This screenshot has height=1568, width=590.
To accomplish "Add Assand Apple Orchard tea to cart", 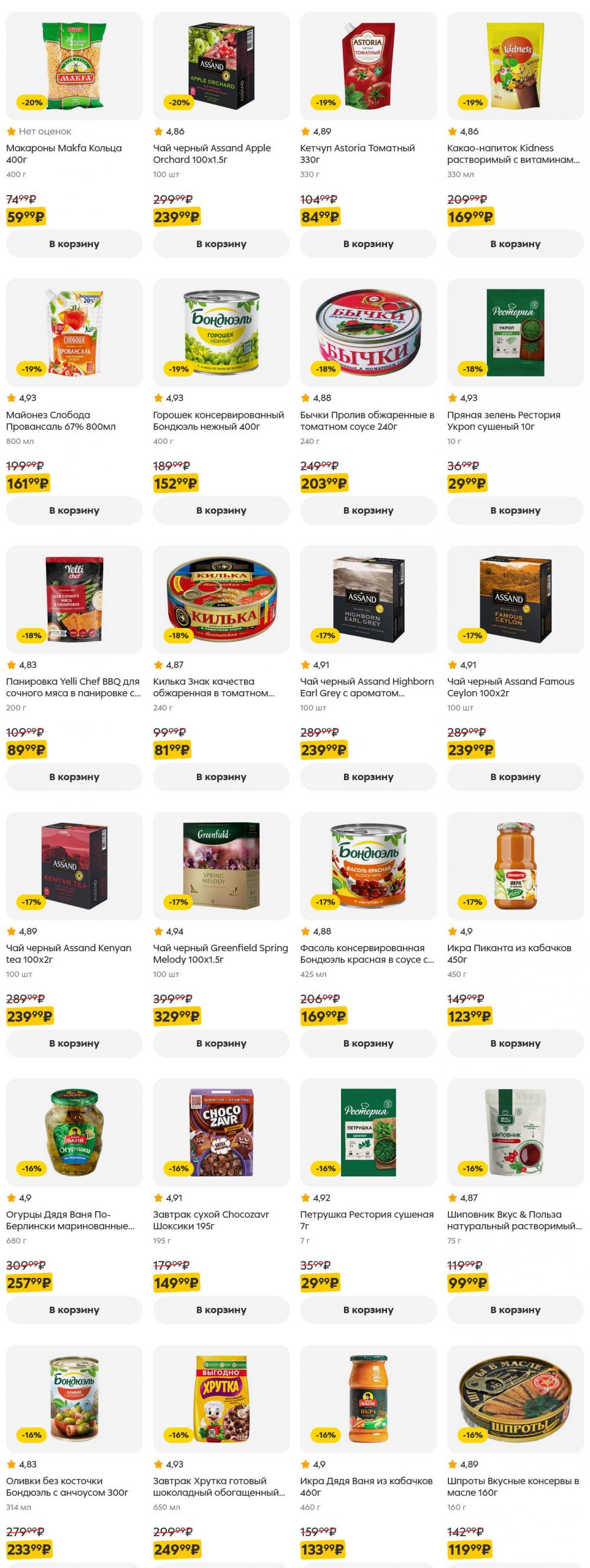I will click(221, 244).
